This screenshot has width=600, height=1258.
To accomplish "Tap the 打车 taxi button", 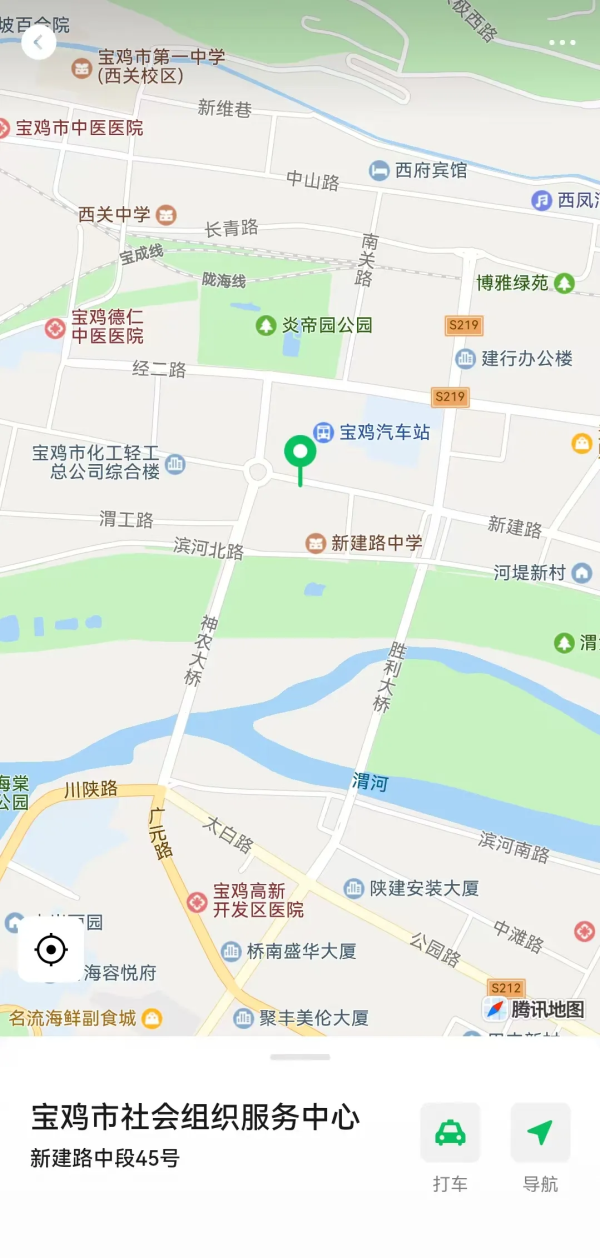I will click(450, 1133).
